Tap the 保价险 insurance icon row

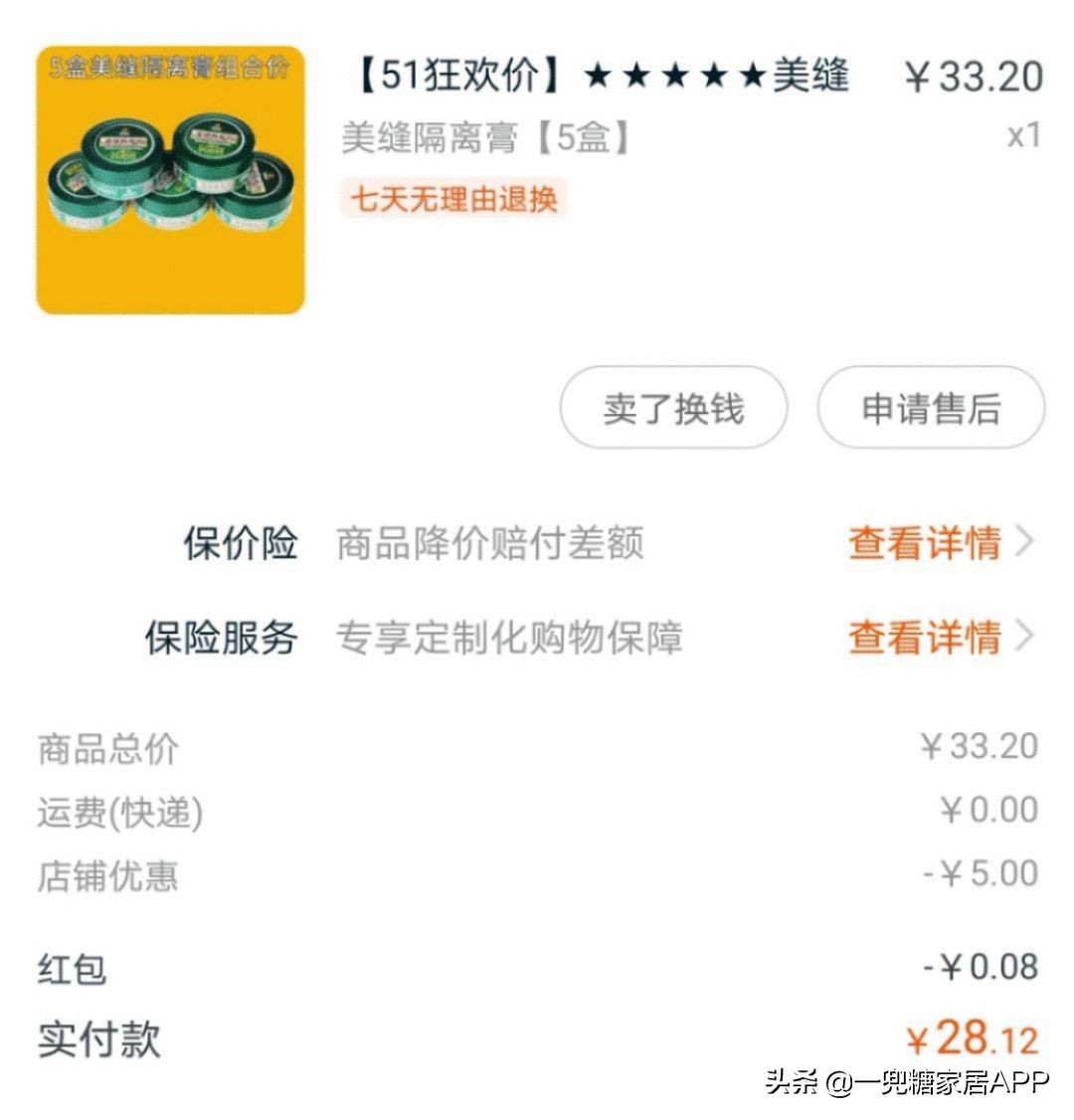[242, 542]
